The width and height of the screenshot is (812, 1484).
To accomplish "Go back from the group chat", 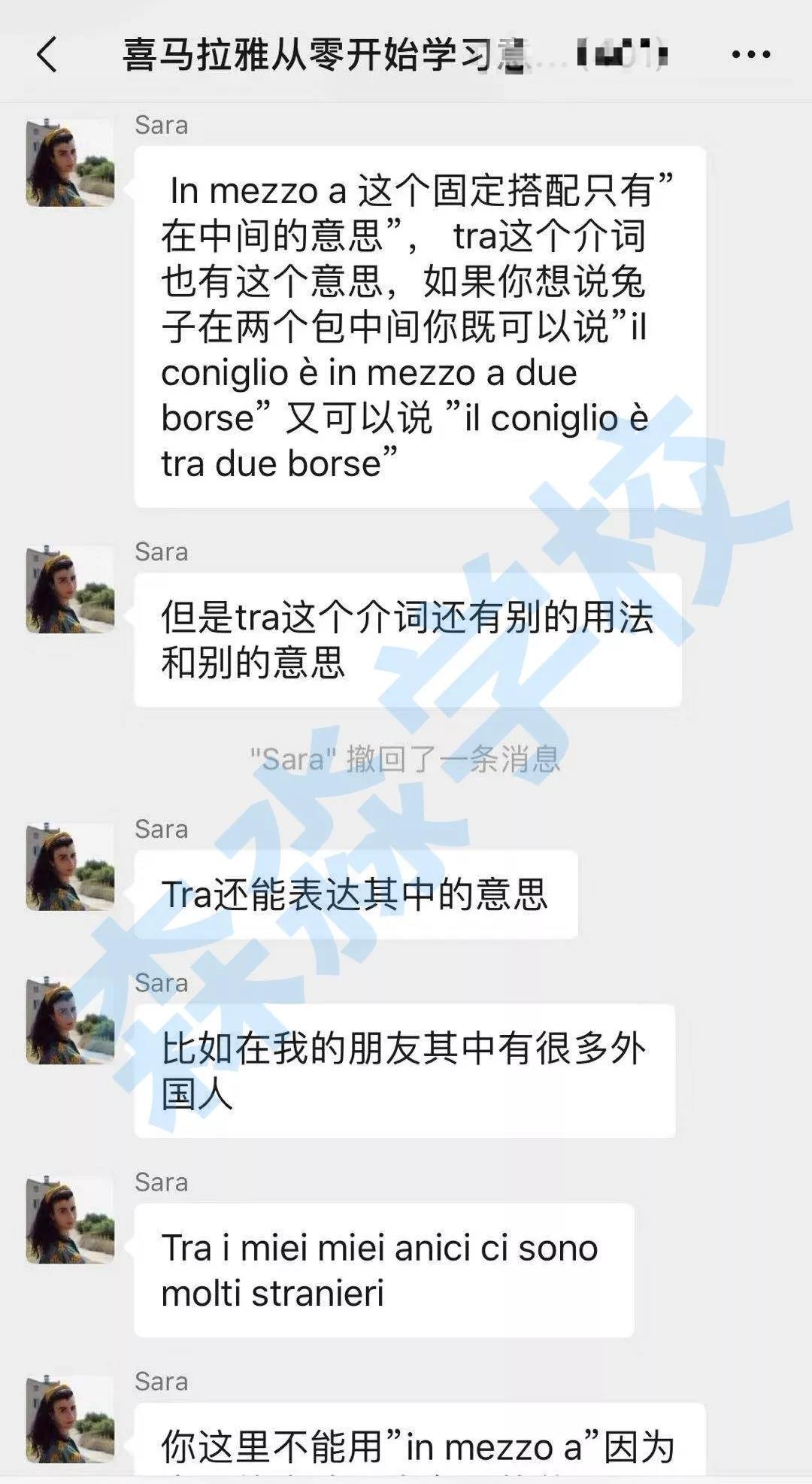I will [47, 55].
